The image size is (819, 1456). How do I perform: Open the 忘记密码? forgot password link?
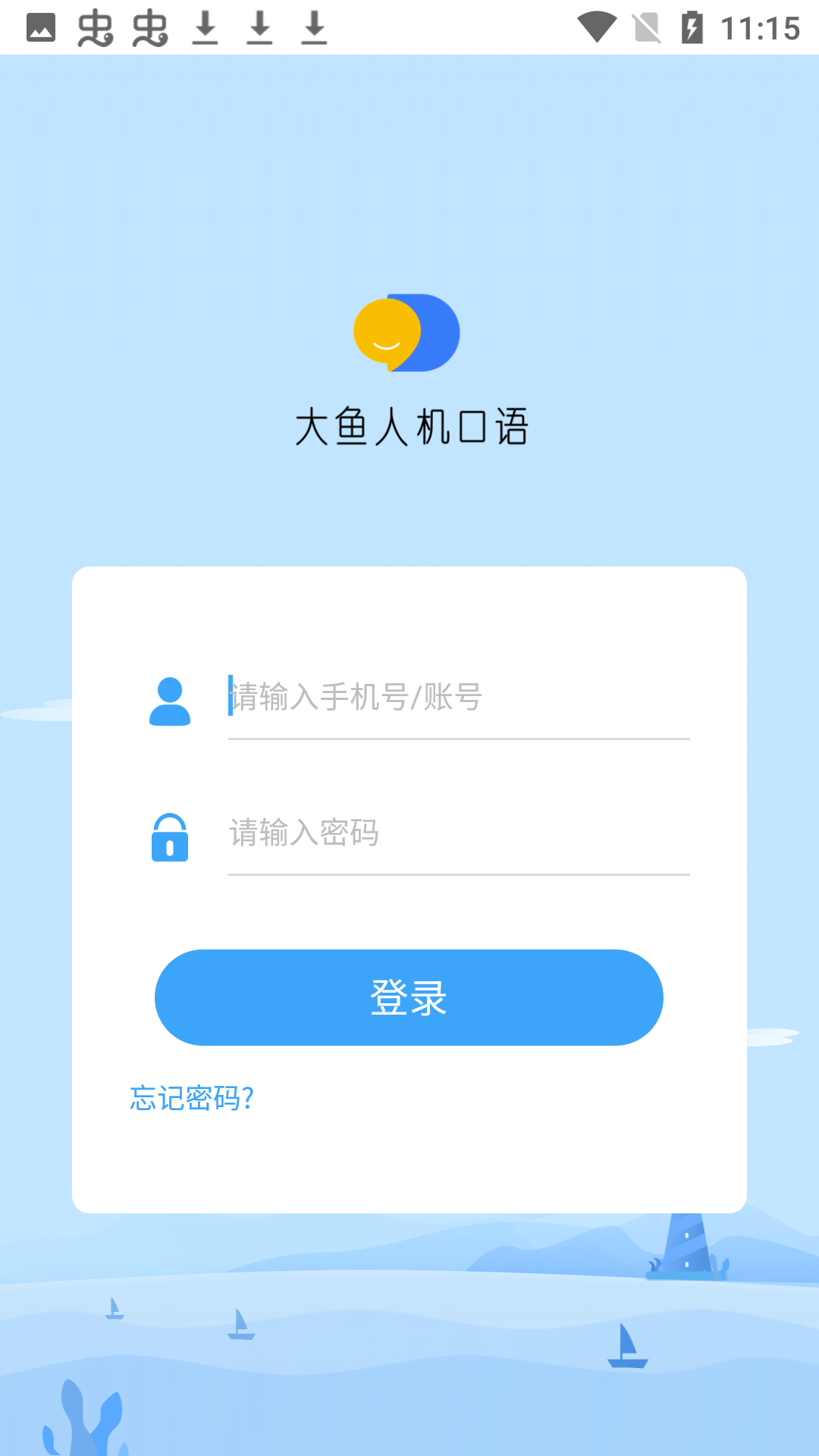(192, 1098)
